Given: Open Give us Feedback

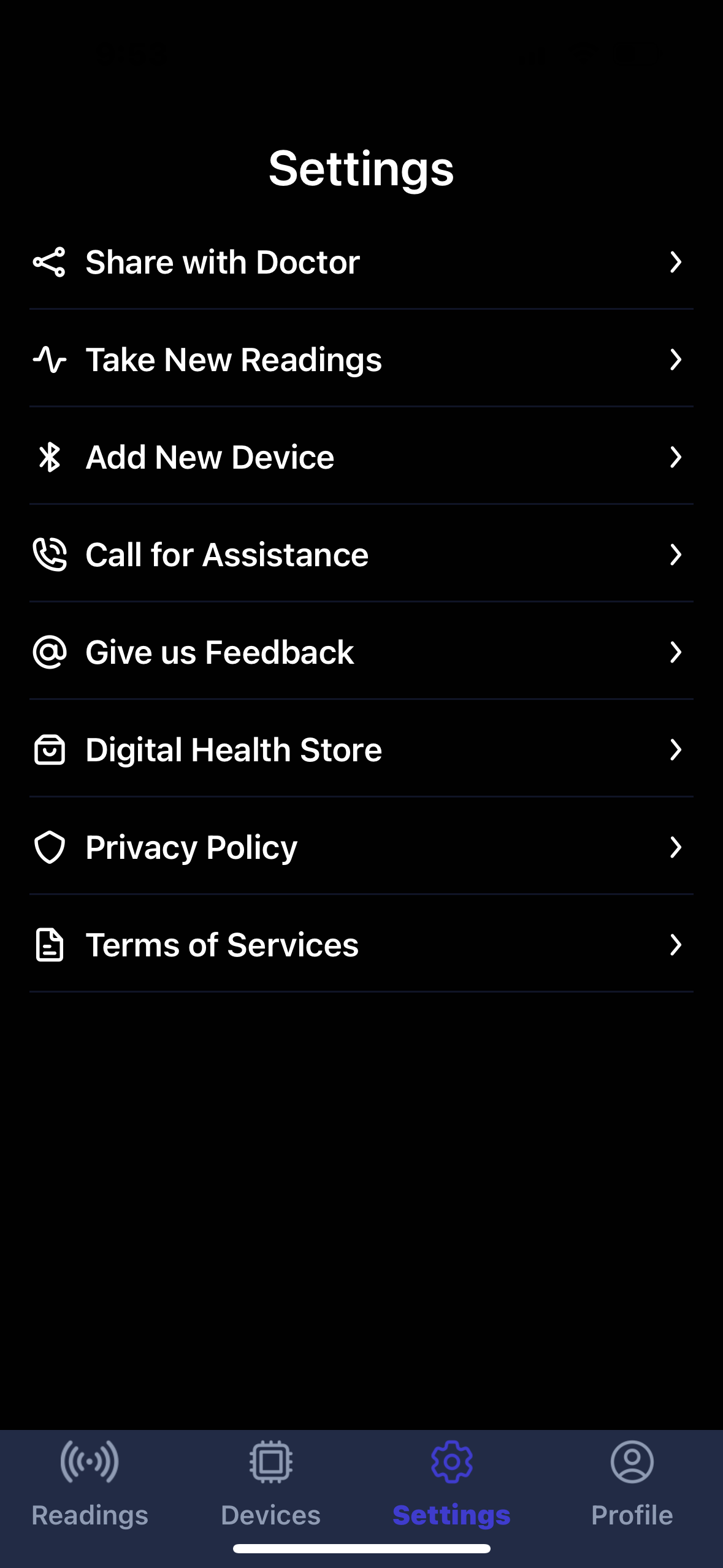Looking at the screenshot, I should tap(361, 652).
